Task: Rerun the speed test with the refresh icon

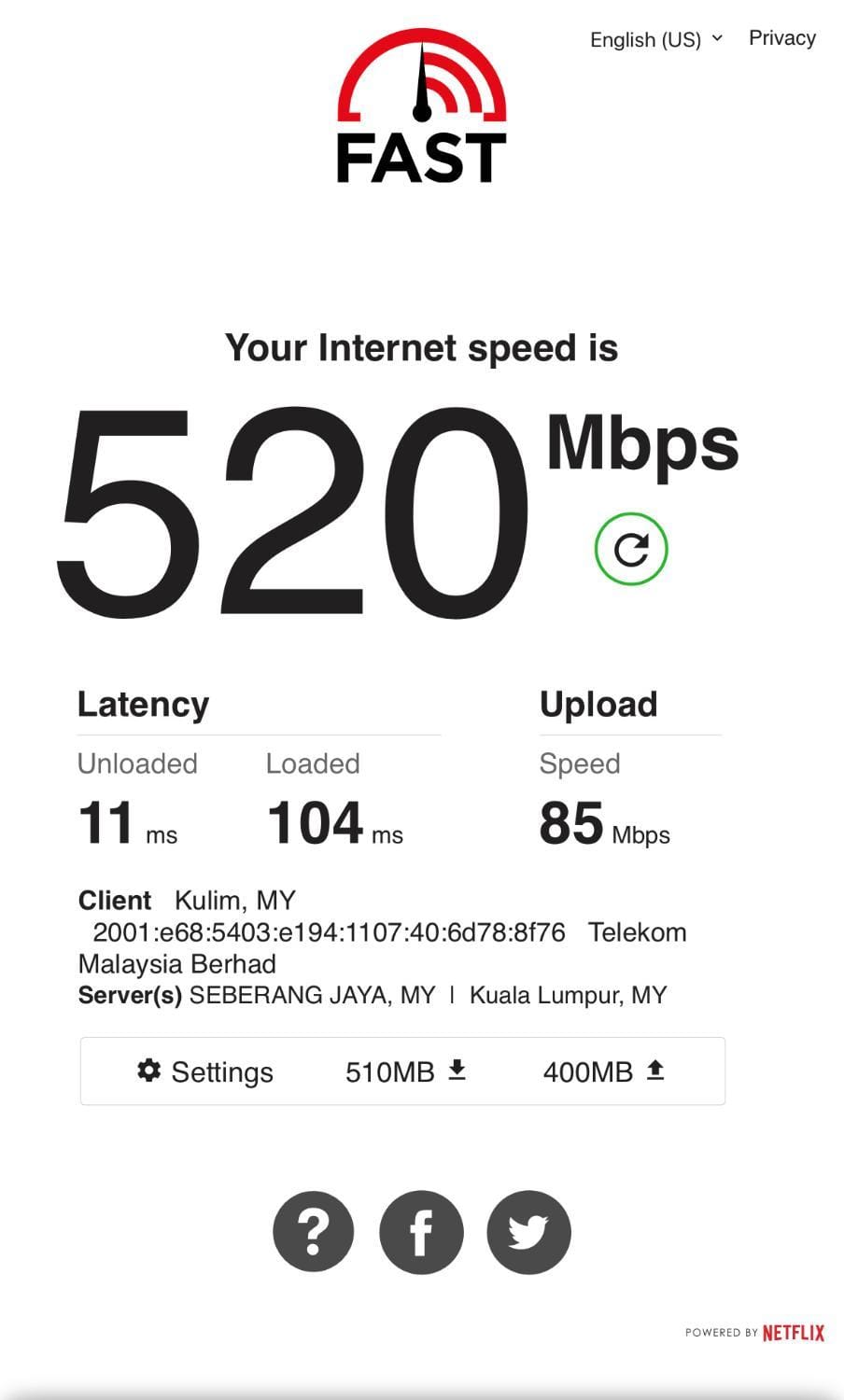Action: [x=631, y=549]
